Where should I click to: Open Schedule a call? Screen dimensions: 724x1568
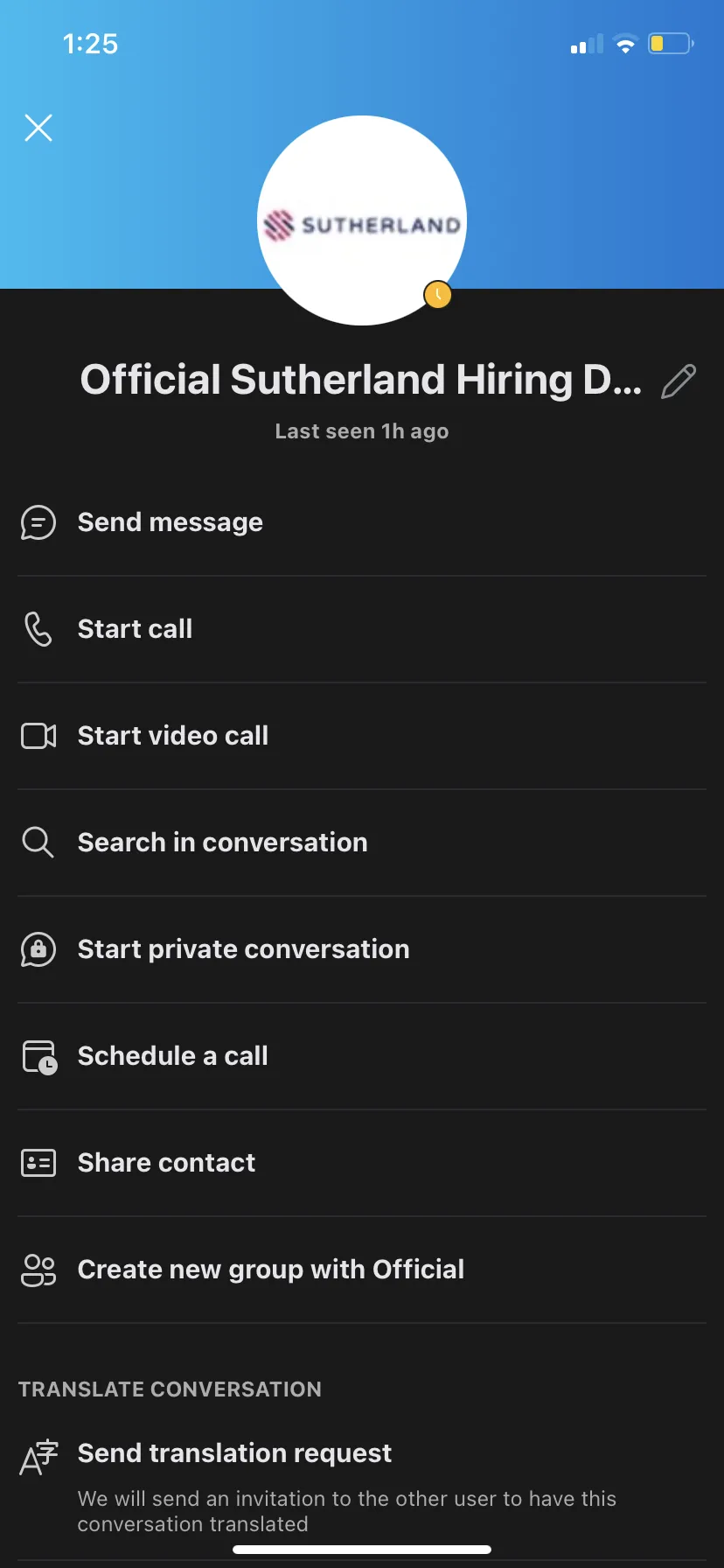click(362, 1056)
